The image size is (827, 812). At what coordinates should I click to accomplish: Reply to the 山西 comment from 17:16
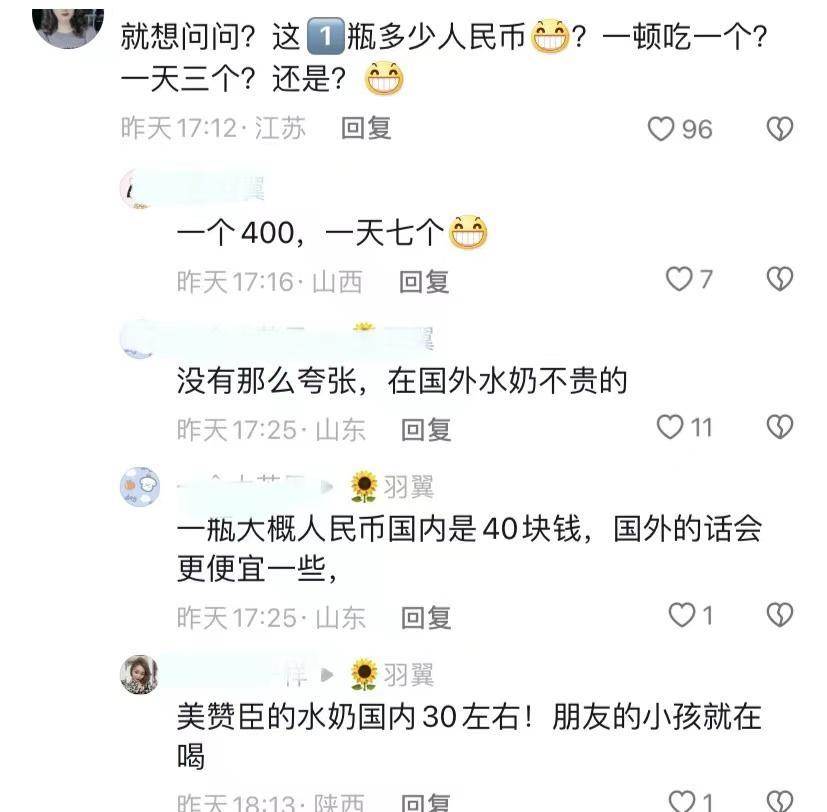click(x=424, y=282)
